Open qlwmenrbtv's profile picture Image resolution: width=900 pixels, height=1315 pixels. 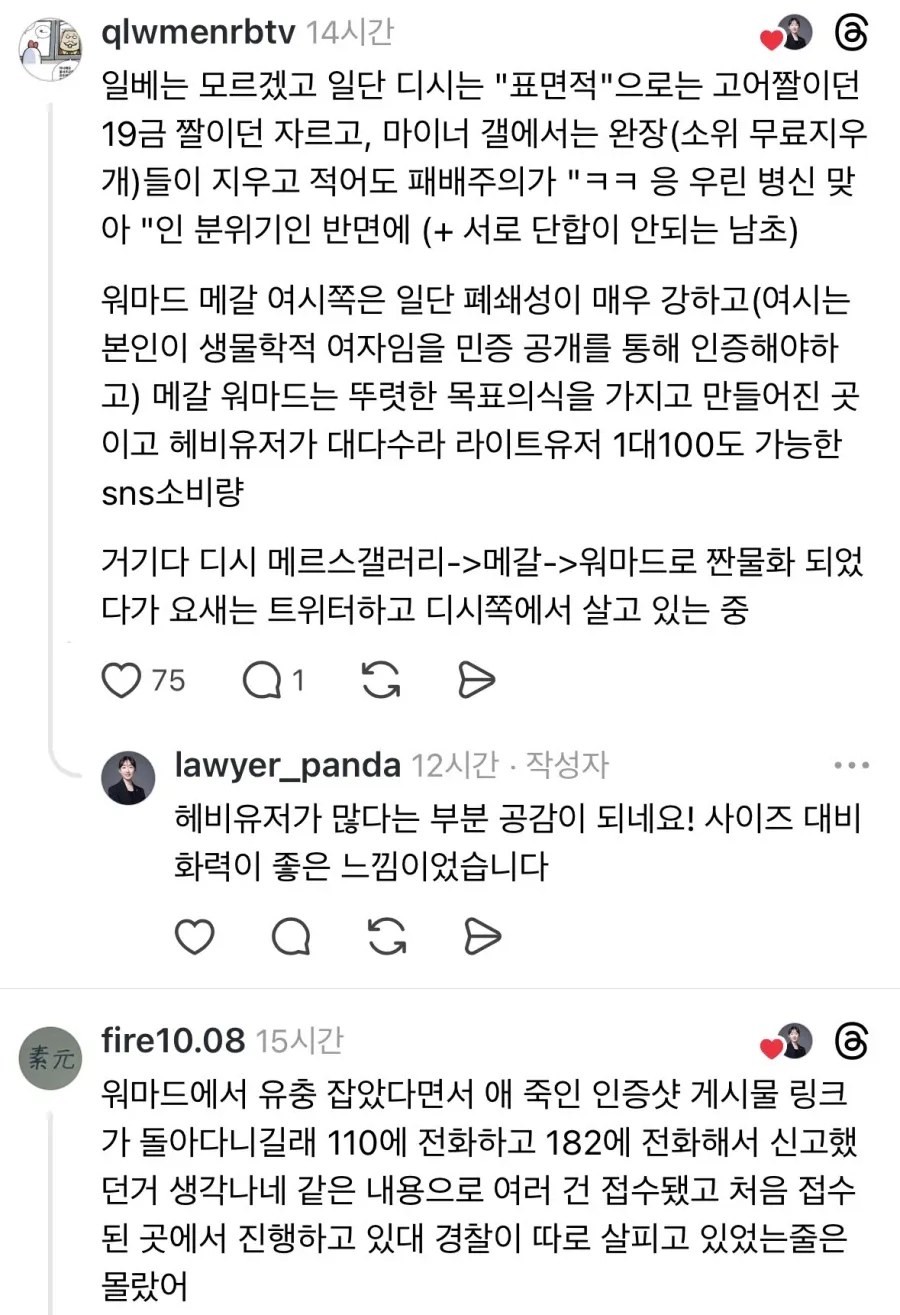pos(53,49)
